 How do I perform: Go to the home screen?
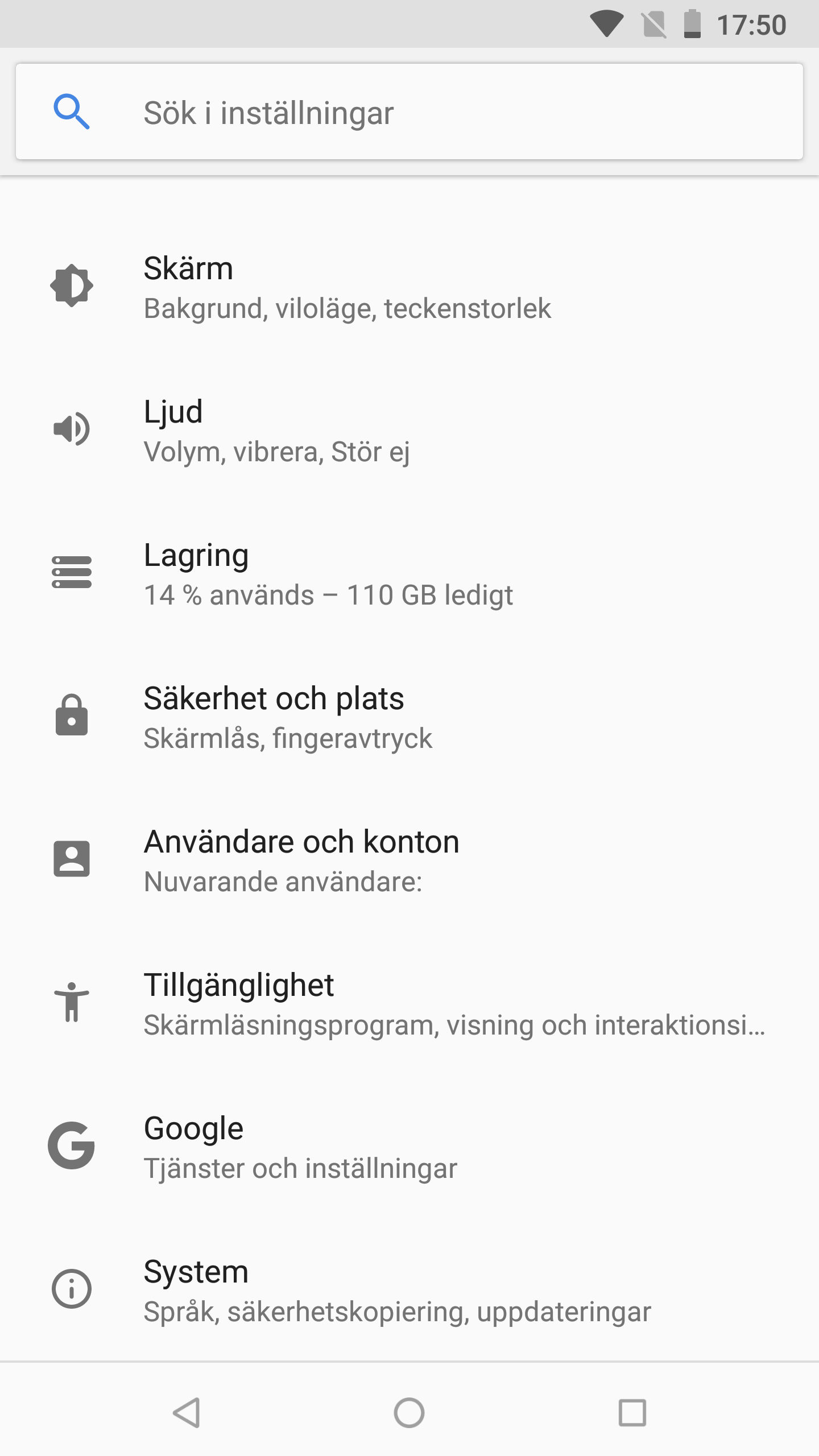(409, 1413)
